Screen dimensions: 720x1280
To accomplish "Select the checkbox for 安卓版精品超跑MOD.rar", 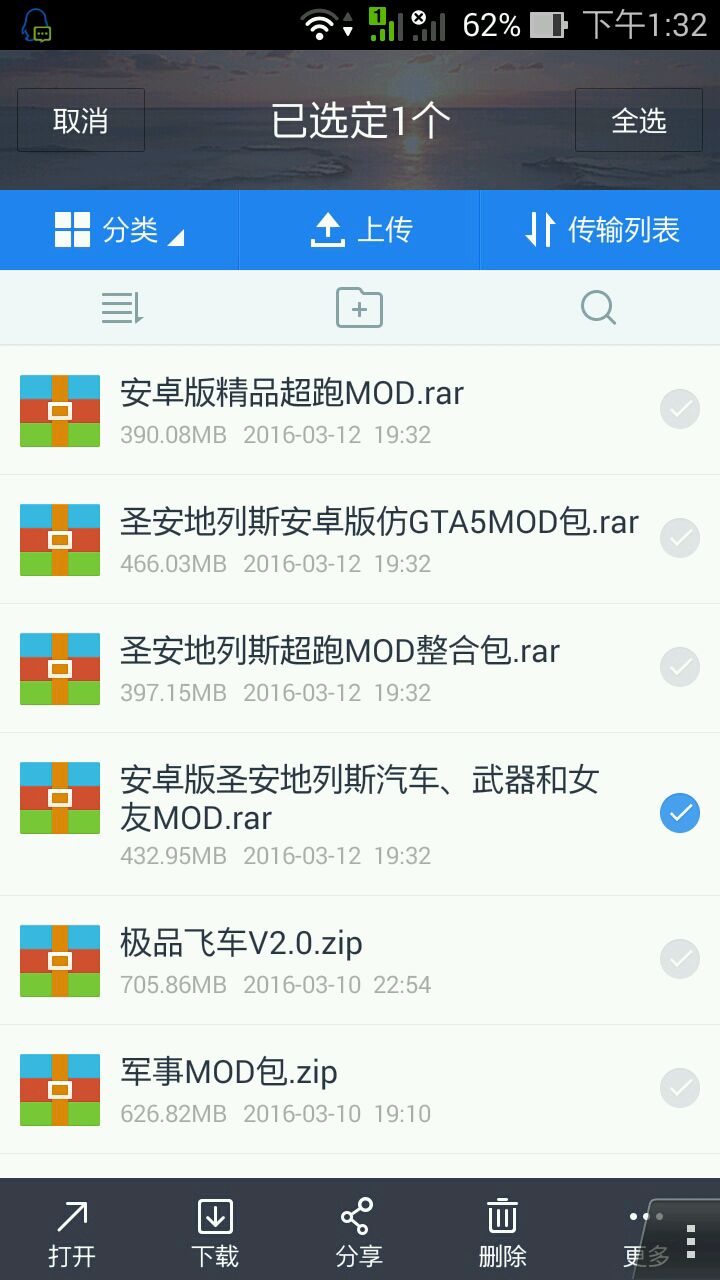I will pyautogui.click(x=679, y=409).
